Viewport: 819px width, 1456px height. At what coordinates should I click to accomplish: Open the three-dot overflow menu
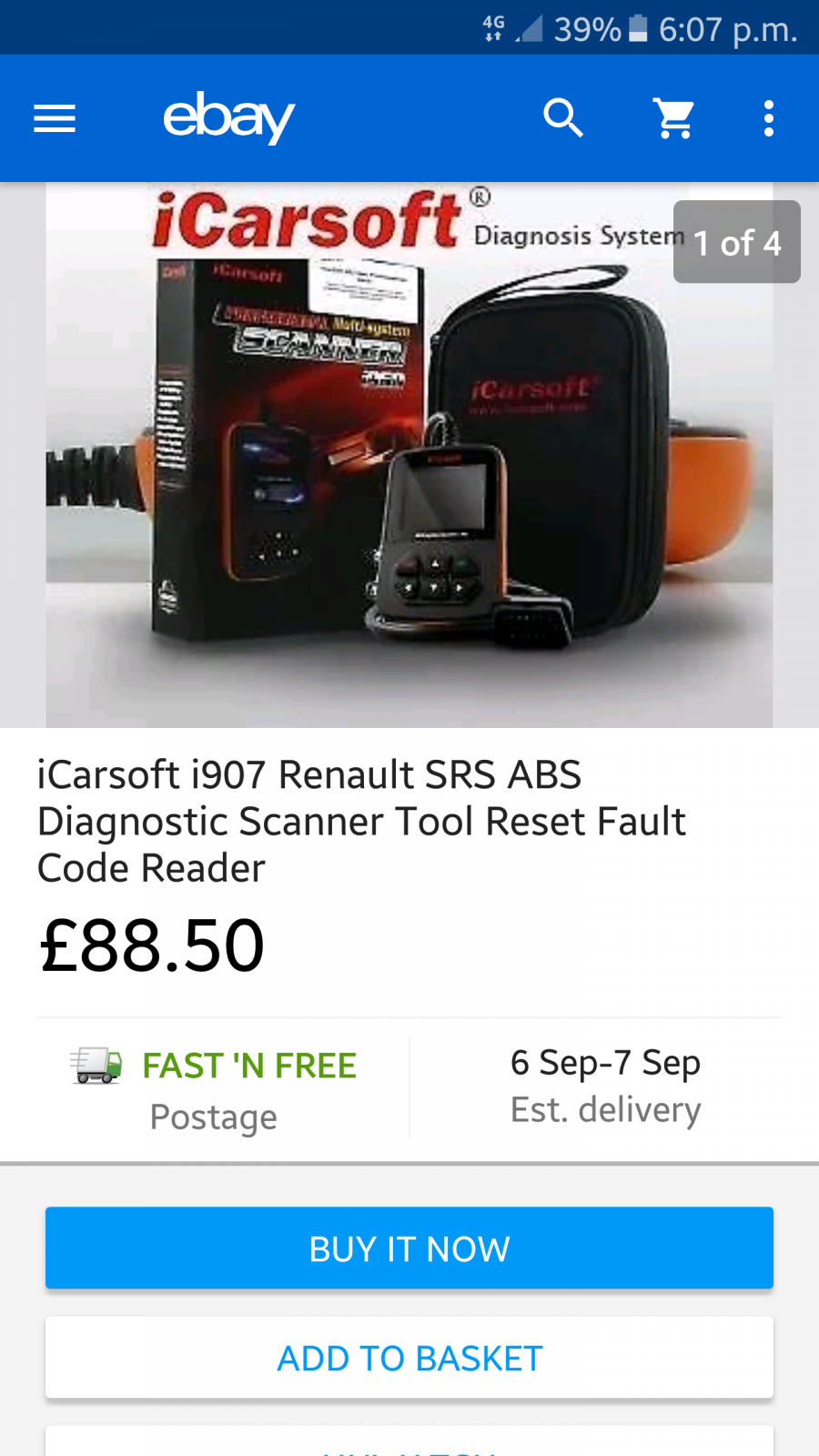[769, 118]
